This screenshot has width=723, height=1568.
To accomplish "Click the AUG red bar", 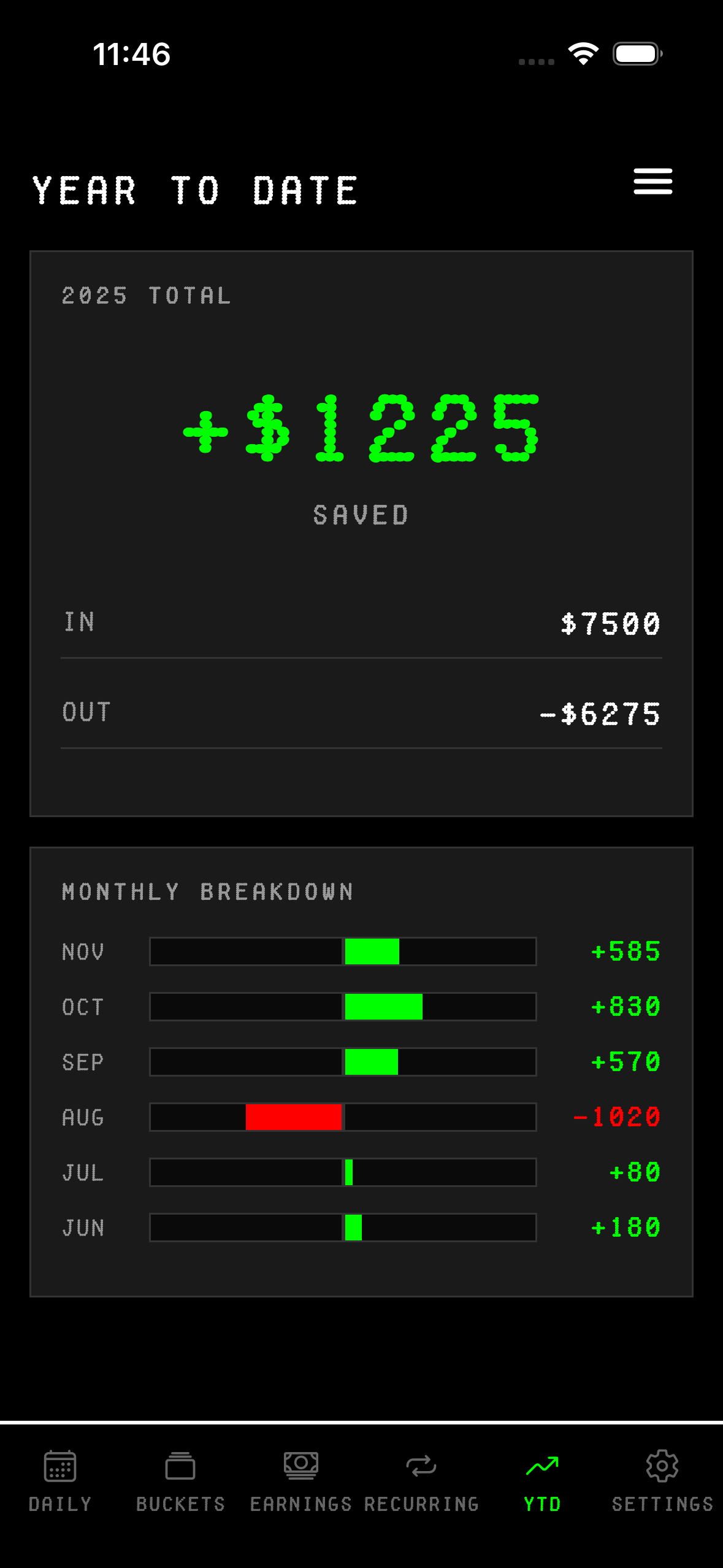I will (294, 1118).
